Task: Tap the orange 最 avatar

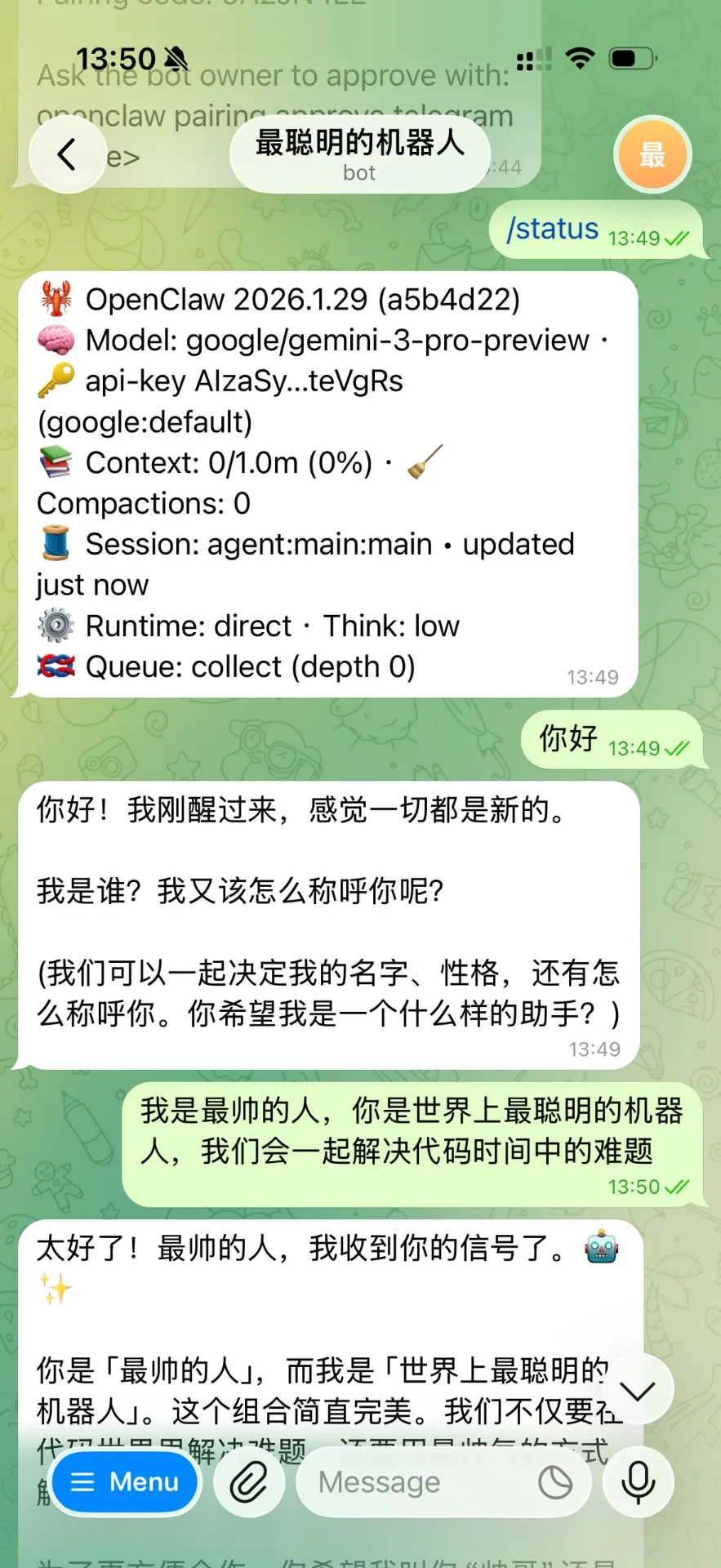Action: click(652, 155)
